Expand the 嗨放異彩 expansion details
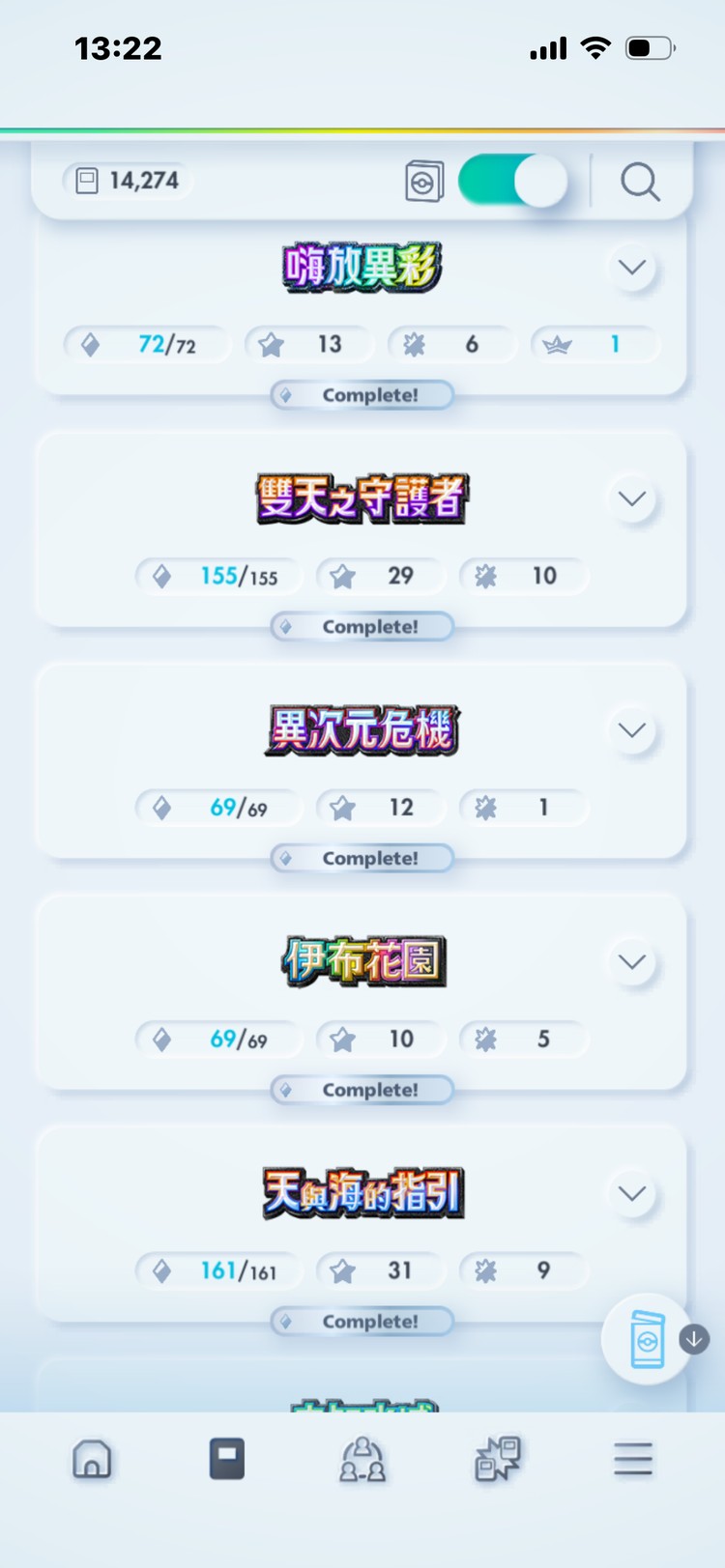Image resolution: width=725 pixels, height=1568 pixels. (x=631, y=268)
